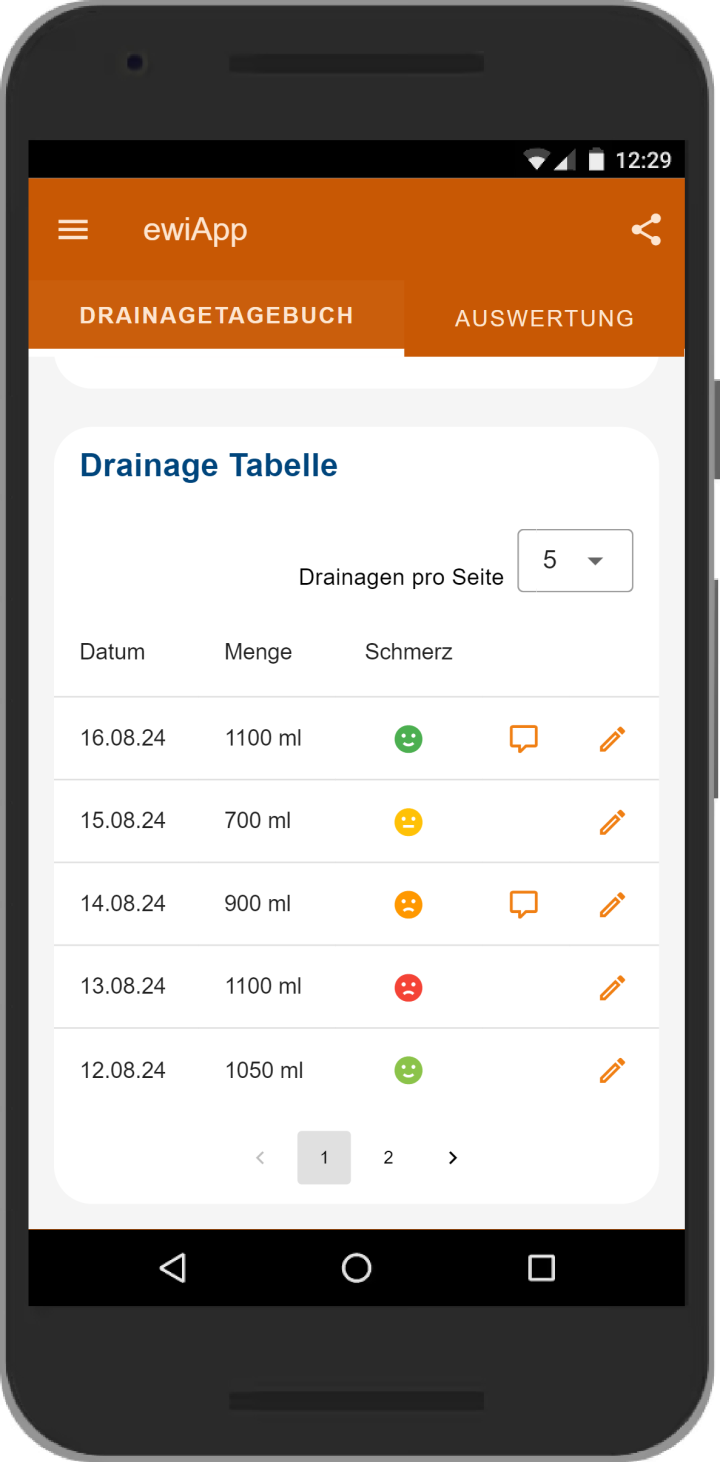Viewport: 720px width, 1462px height.
Task: View the comment on the 16.08.24 entry
Action: [x=524, y=739]
